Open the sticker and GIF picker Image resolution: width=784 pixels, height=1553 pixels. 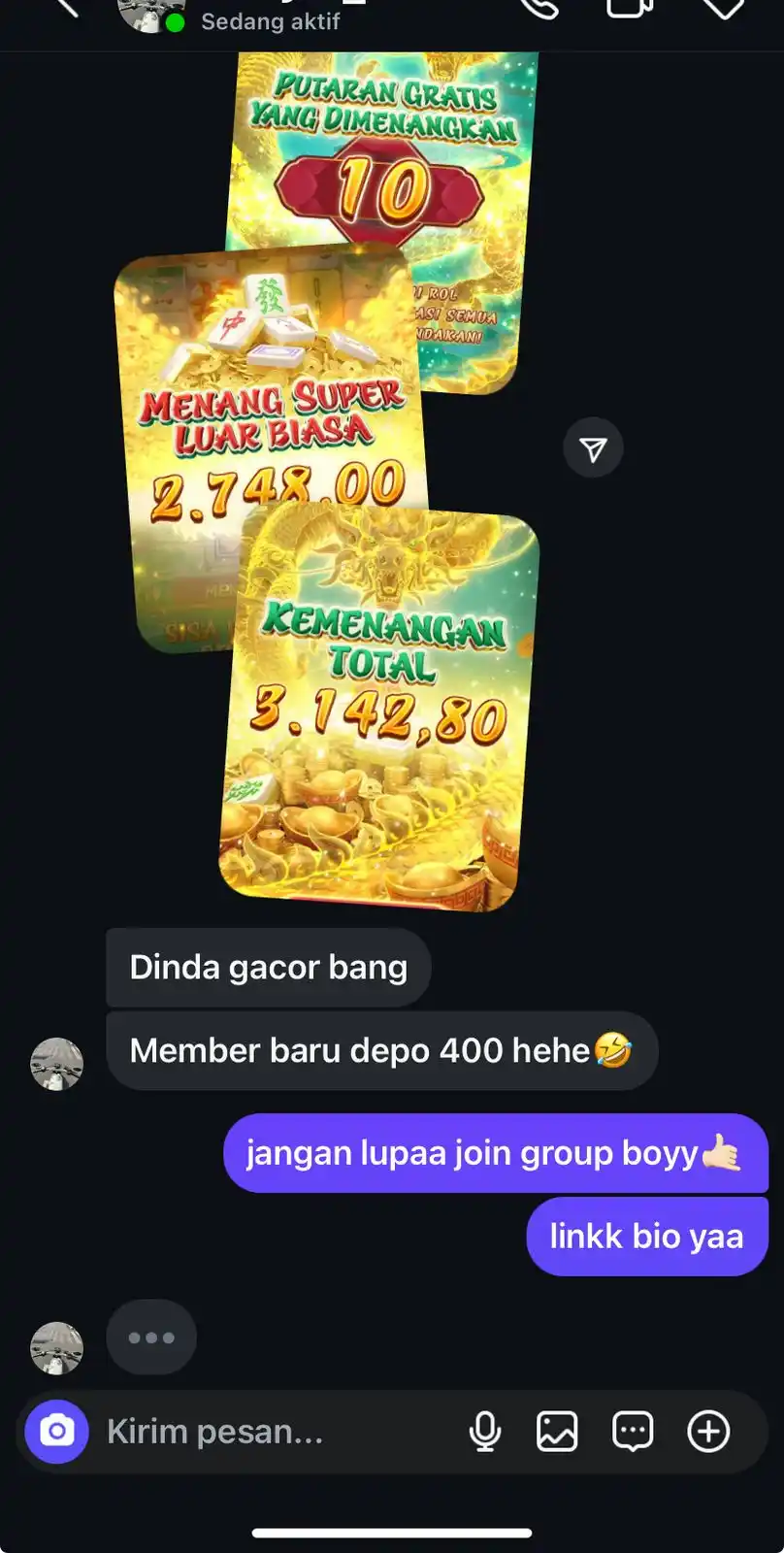tap(633, 1432)
